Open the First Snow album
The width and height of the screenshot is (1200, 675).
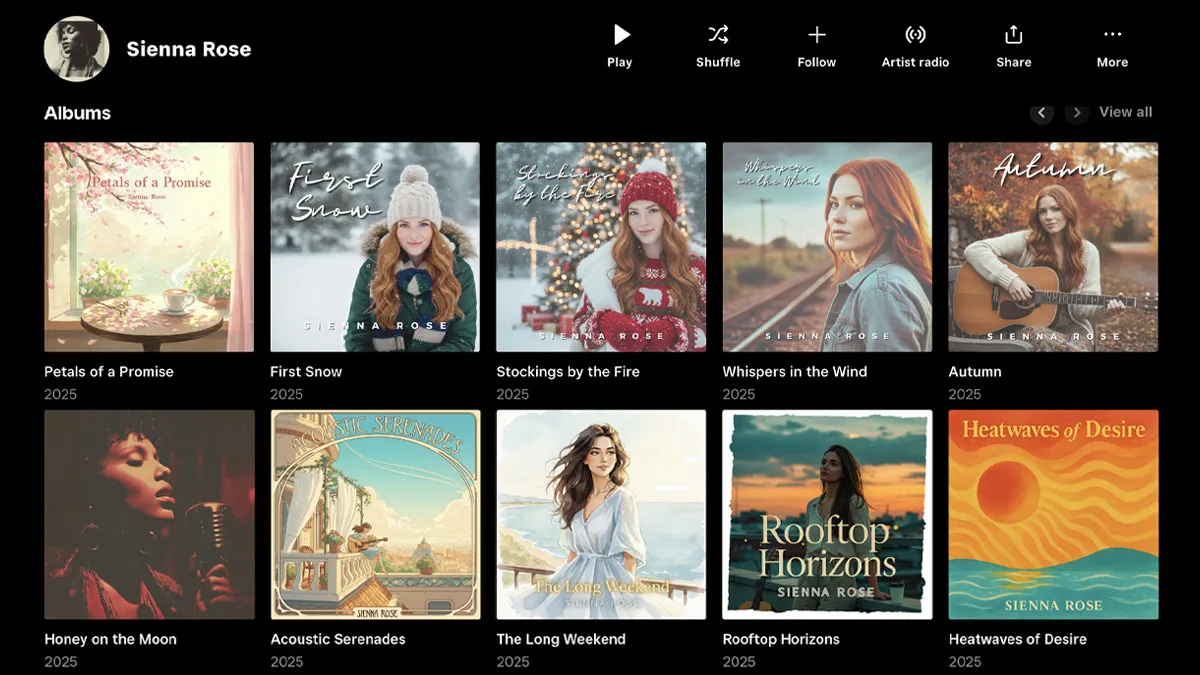point(375,247)
